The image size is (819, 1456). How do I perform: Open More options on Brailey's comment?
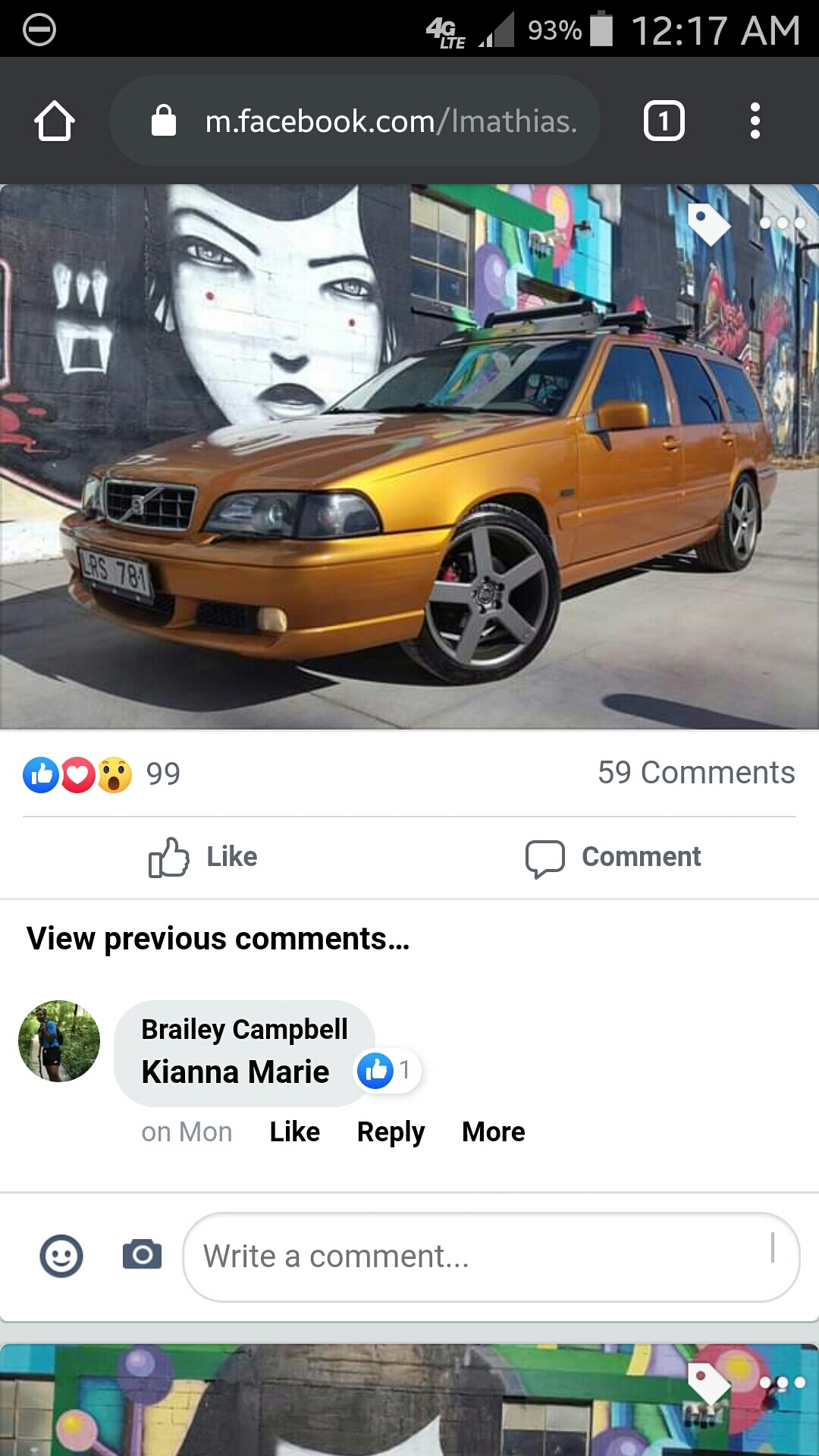(x=493, y=1131)
